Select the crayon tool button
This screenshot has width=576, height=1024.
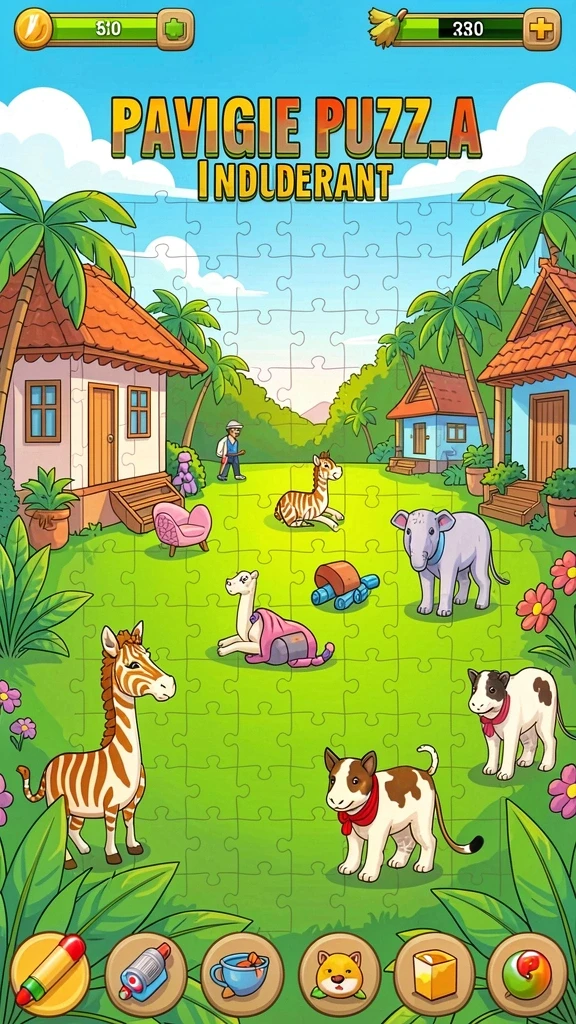(50, 974)
